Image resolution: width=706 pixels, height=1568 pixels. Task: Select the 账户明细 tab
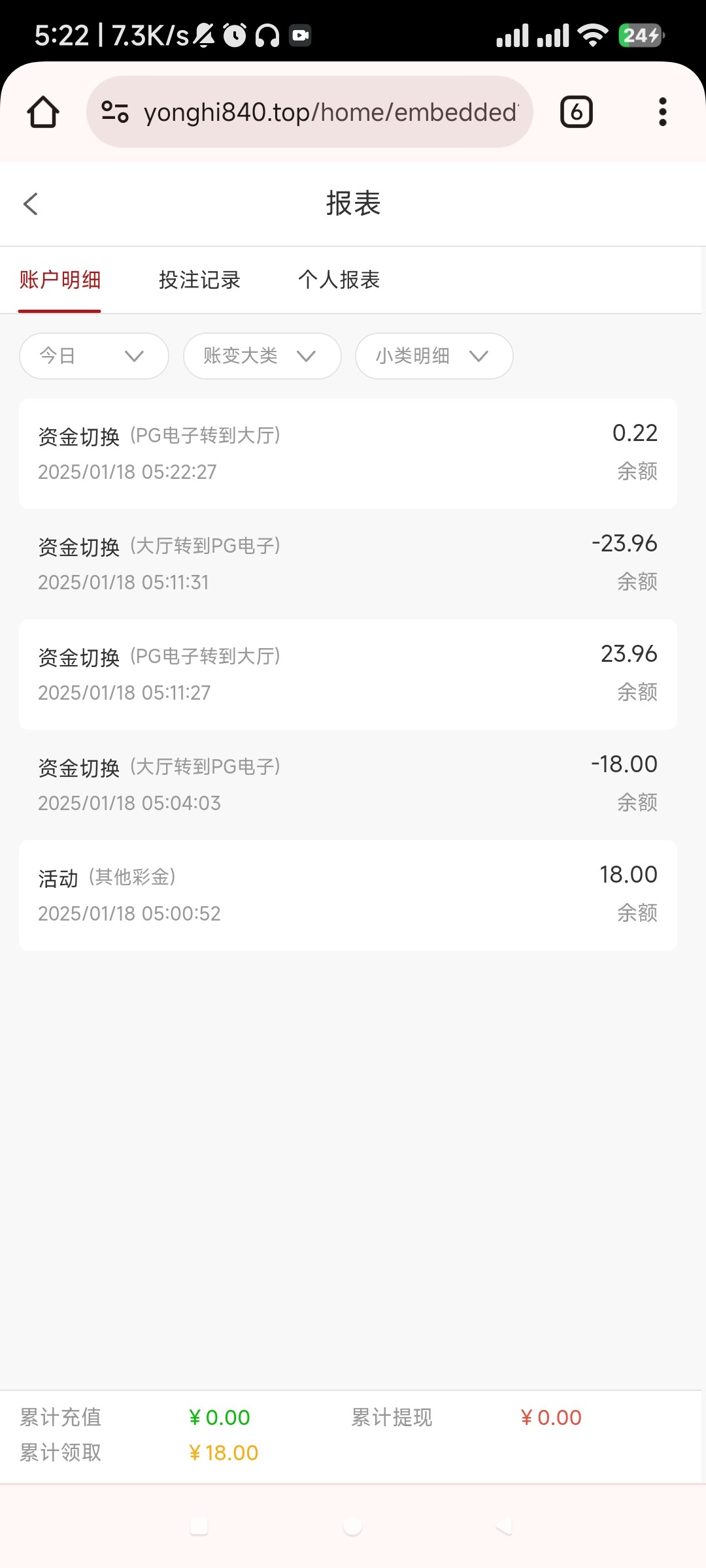coord(60,280)
